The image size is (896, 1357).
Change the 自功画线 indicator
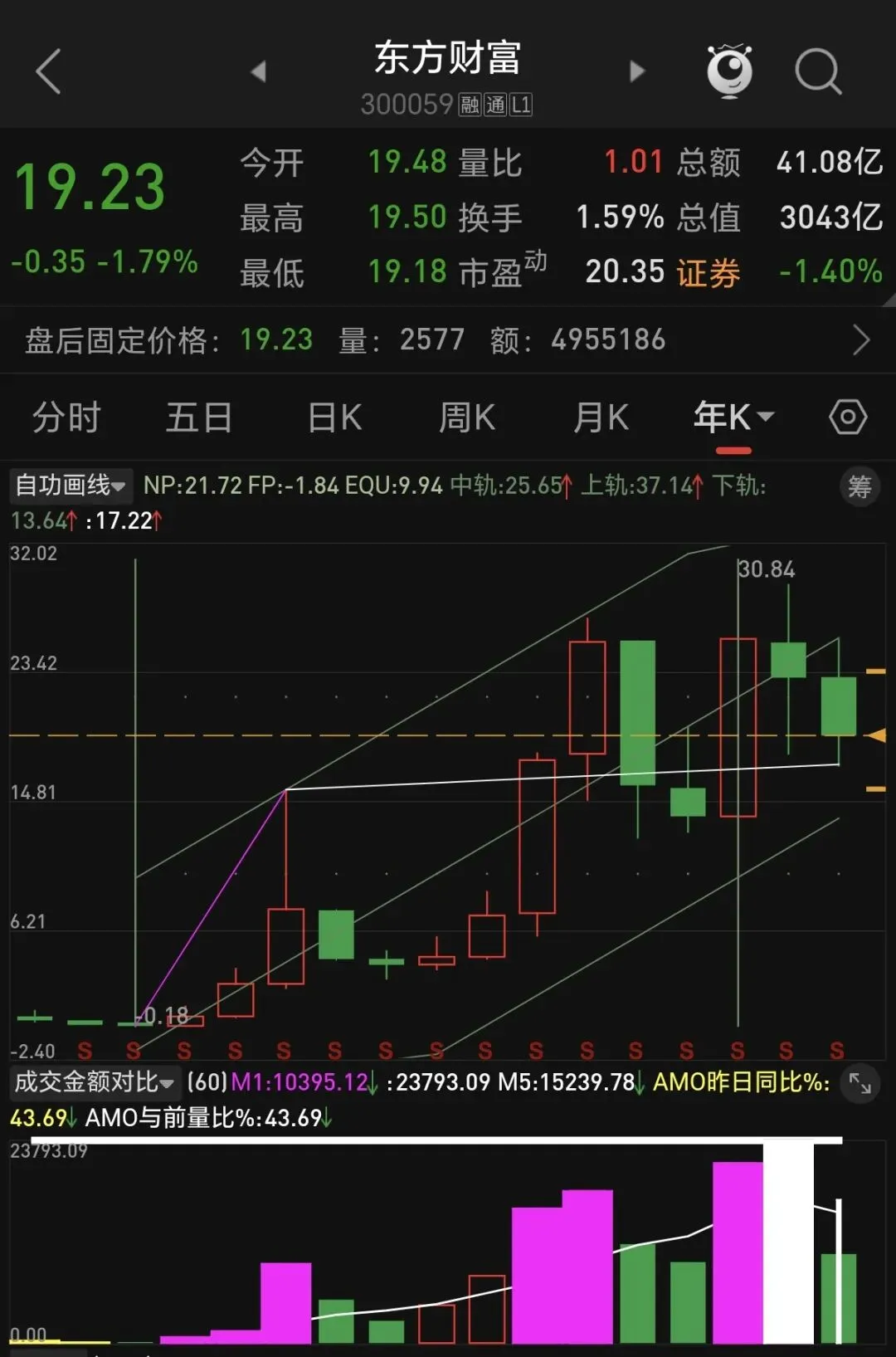71,486
